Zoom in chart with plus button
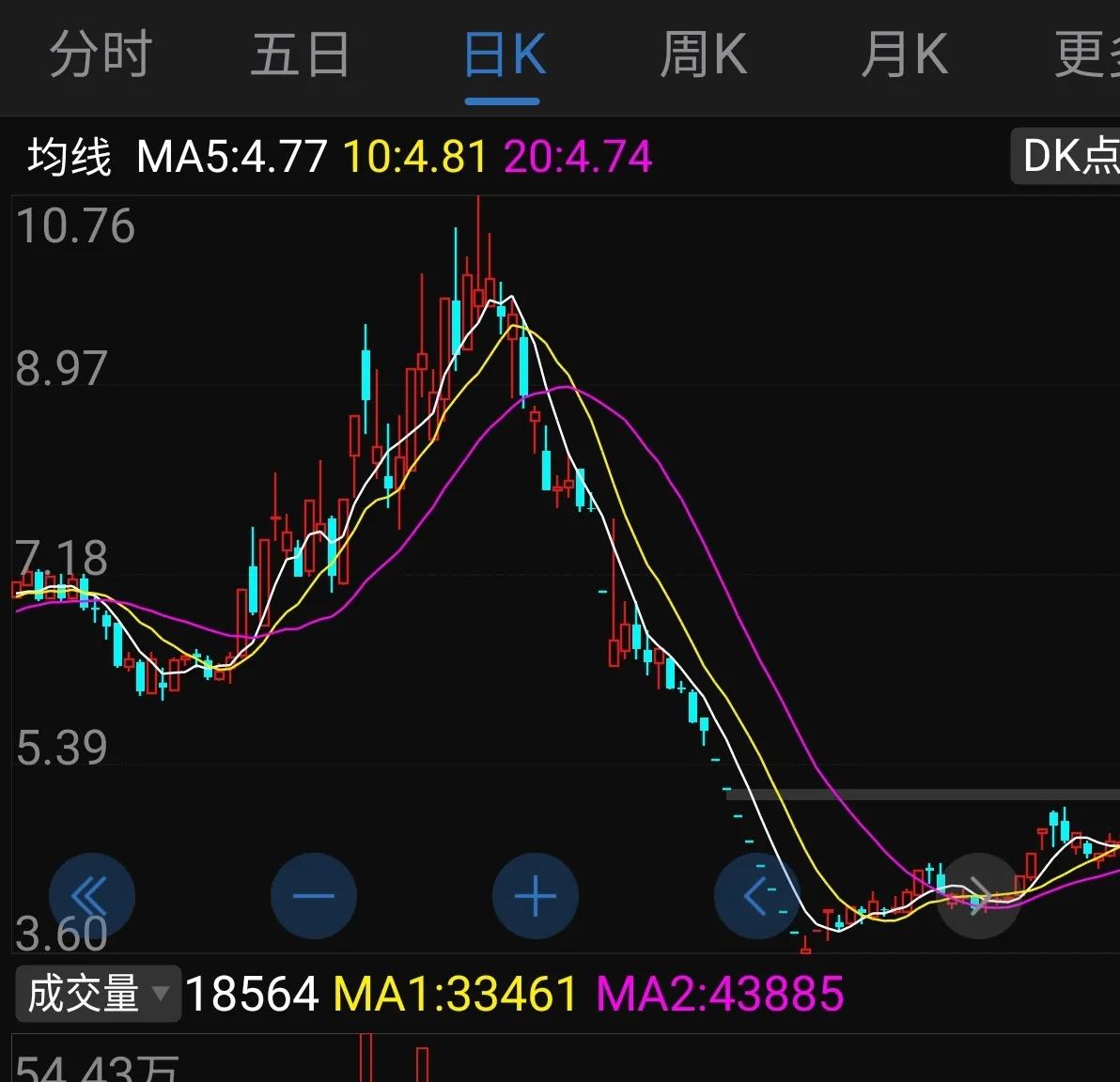1120x1082 pixels. click(x=535, y=896)
